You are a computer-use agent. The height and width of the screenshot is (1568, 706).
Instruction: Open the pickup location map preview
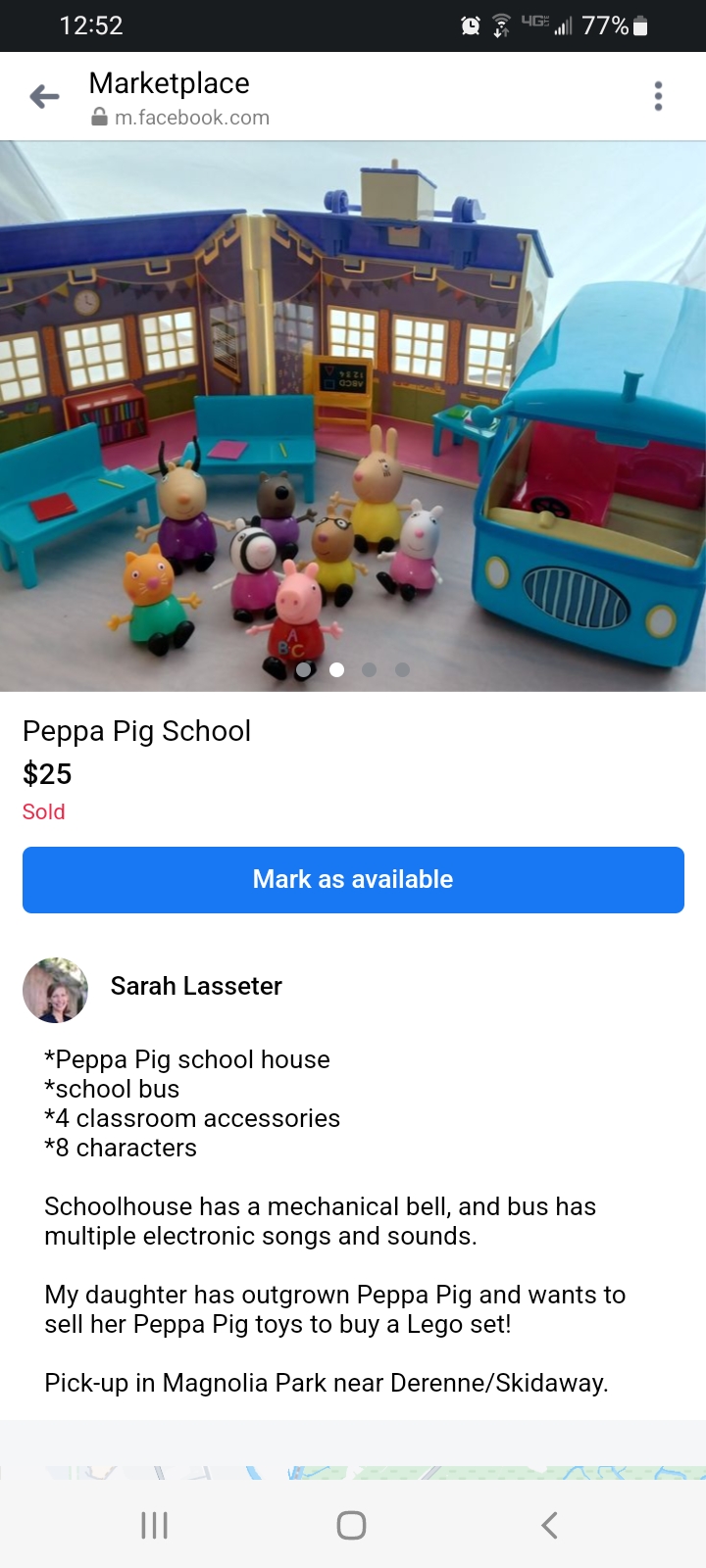[353, 1471]
